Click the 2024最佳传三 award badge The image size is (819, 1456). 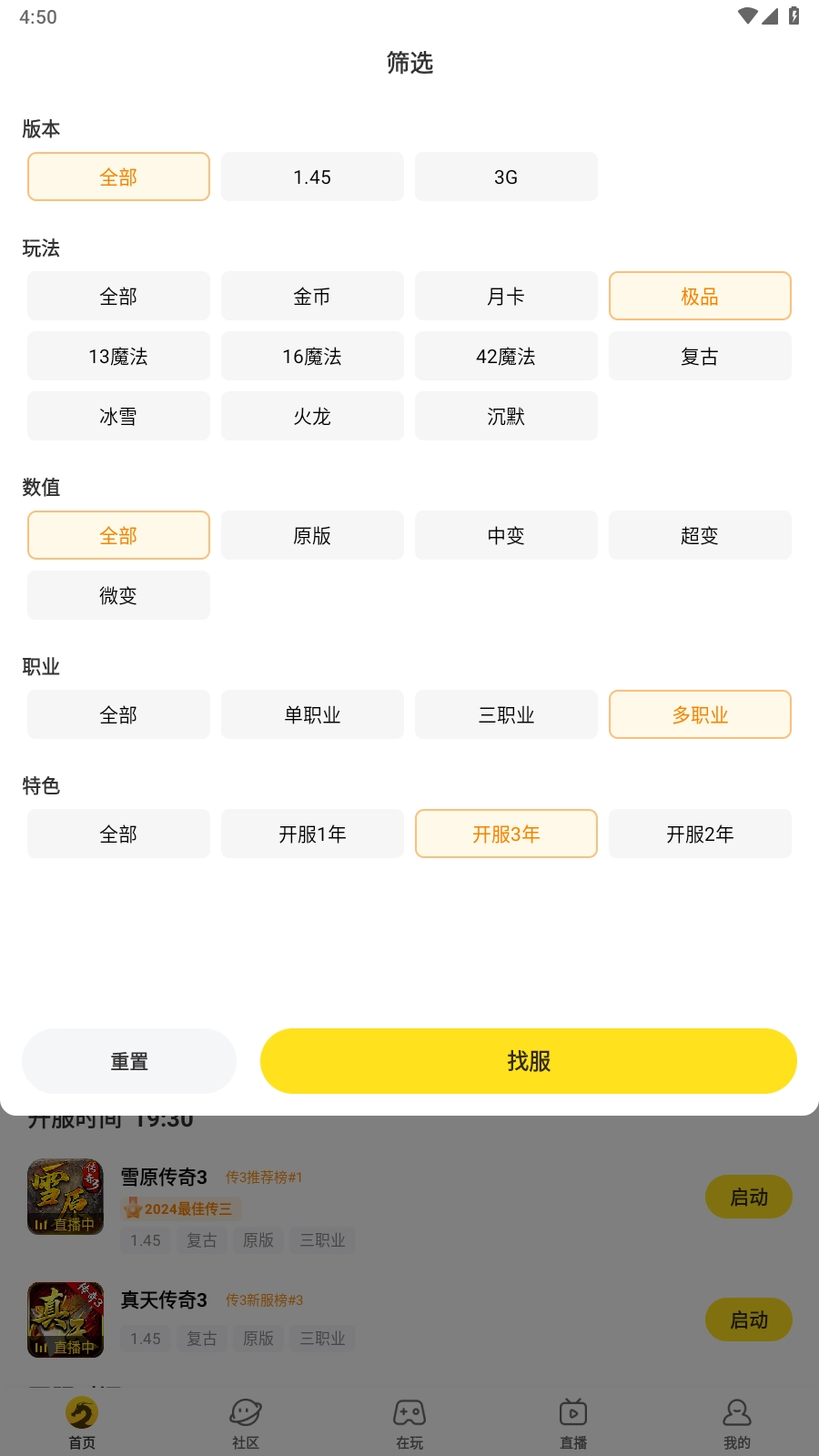pos(179,1208)
